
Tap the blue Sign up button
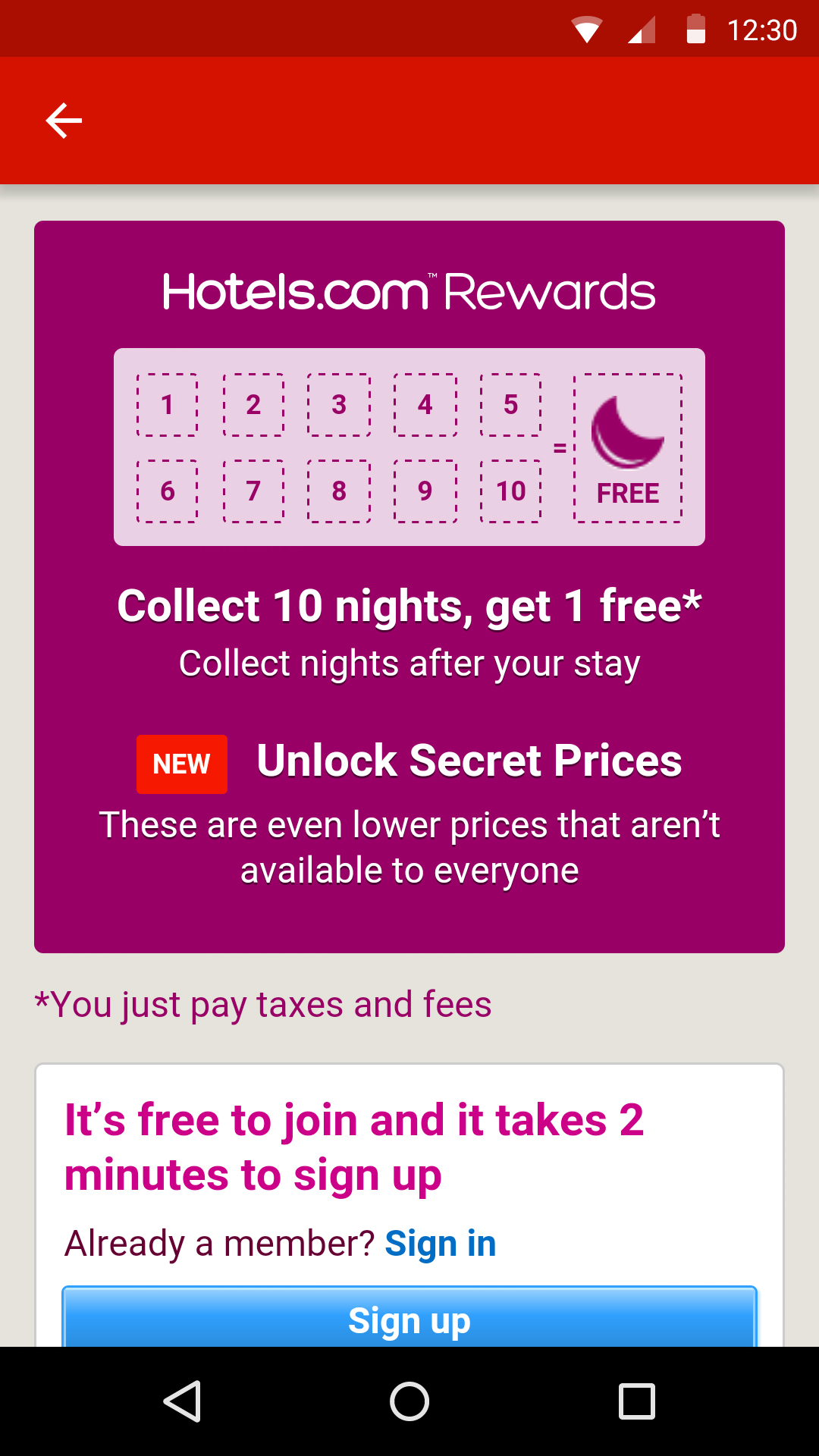[409, 1318]
